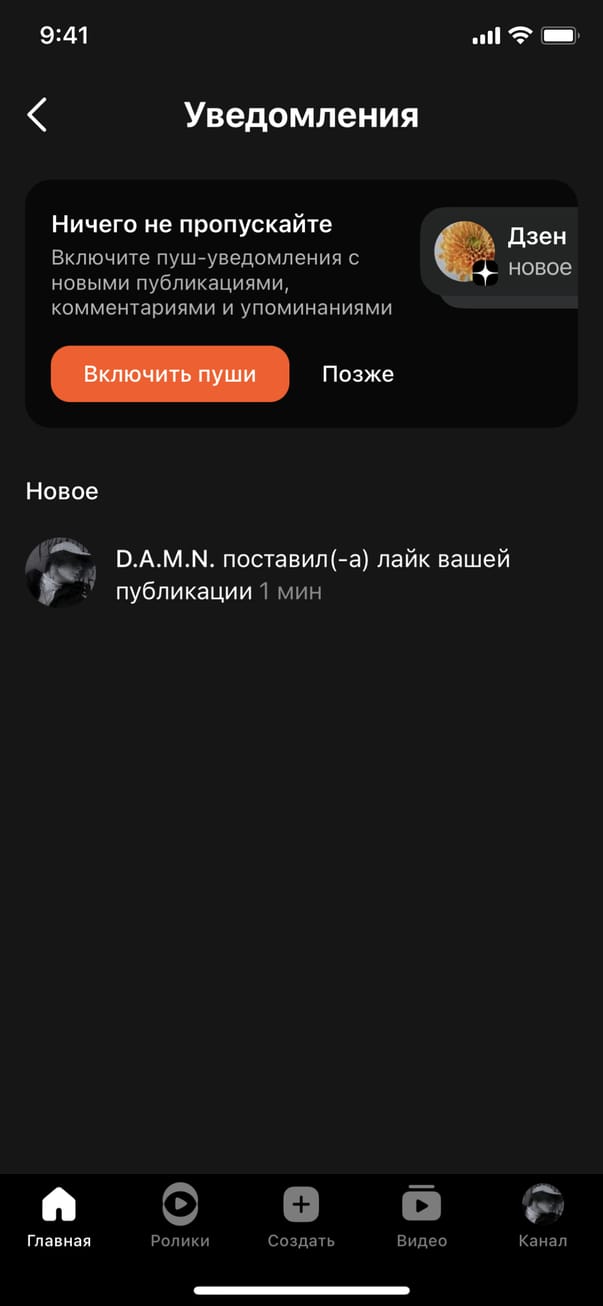Select the Создать tab
Screen dimensions: 603x1306
pos(301,1216)
